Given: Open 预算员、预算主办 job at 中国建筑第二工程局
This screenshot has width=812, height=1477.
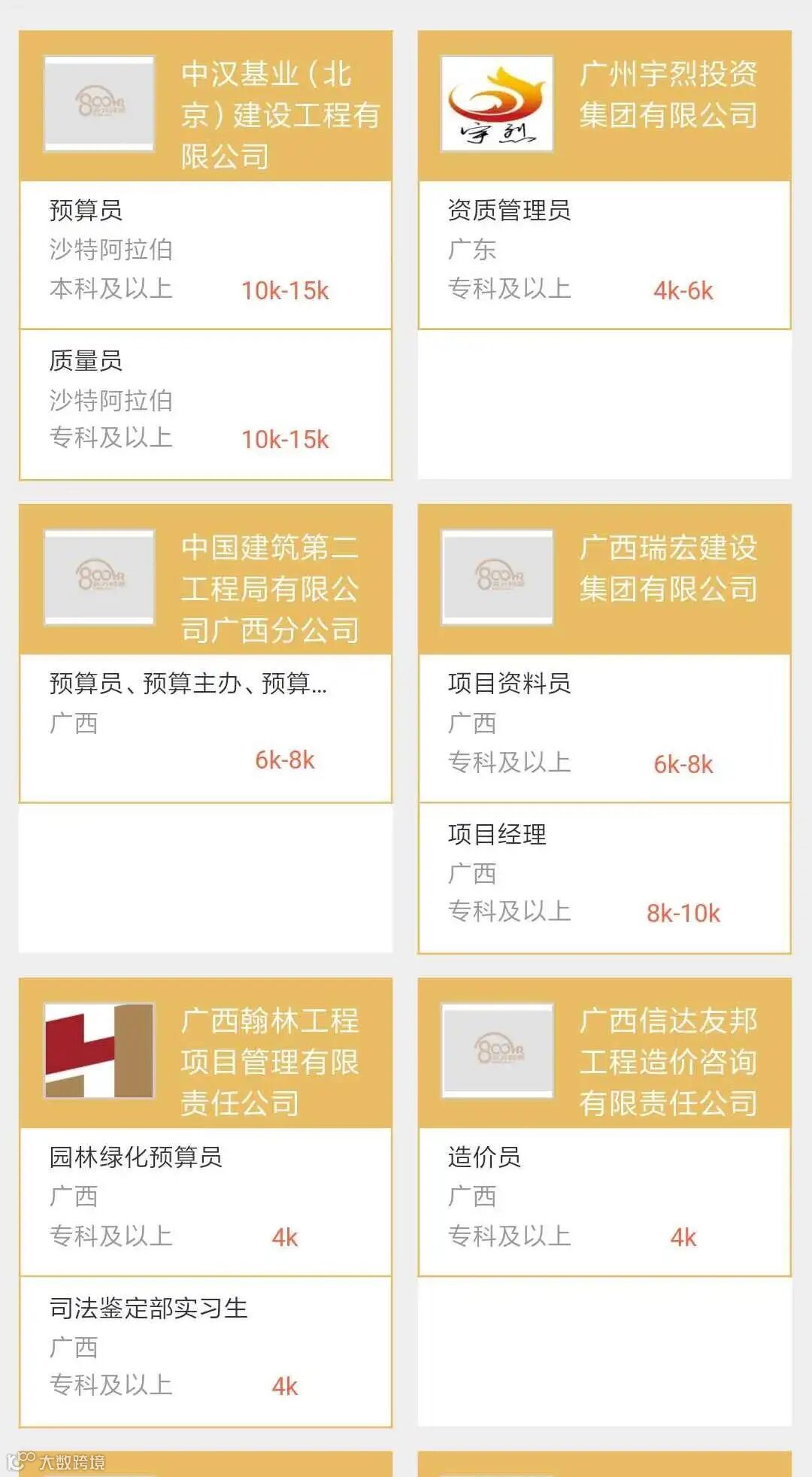Looking at the screenshot, I should (205, 728).
